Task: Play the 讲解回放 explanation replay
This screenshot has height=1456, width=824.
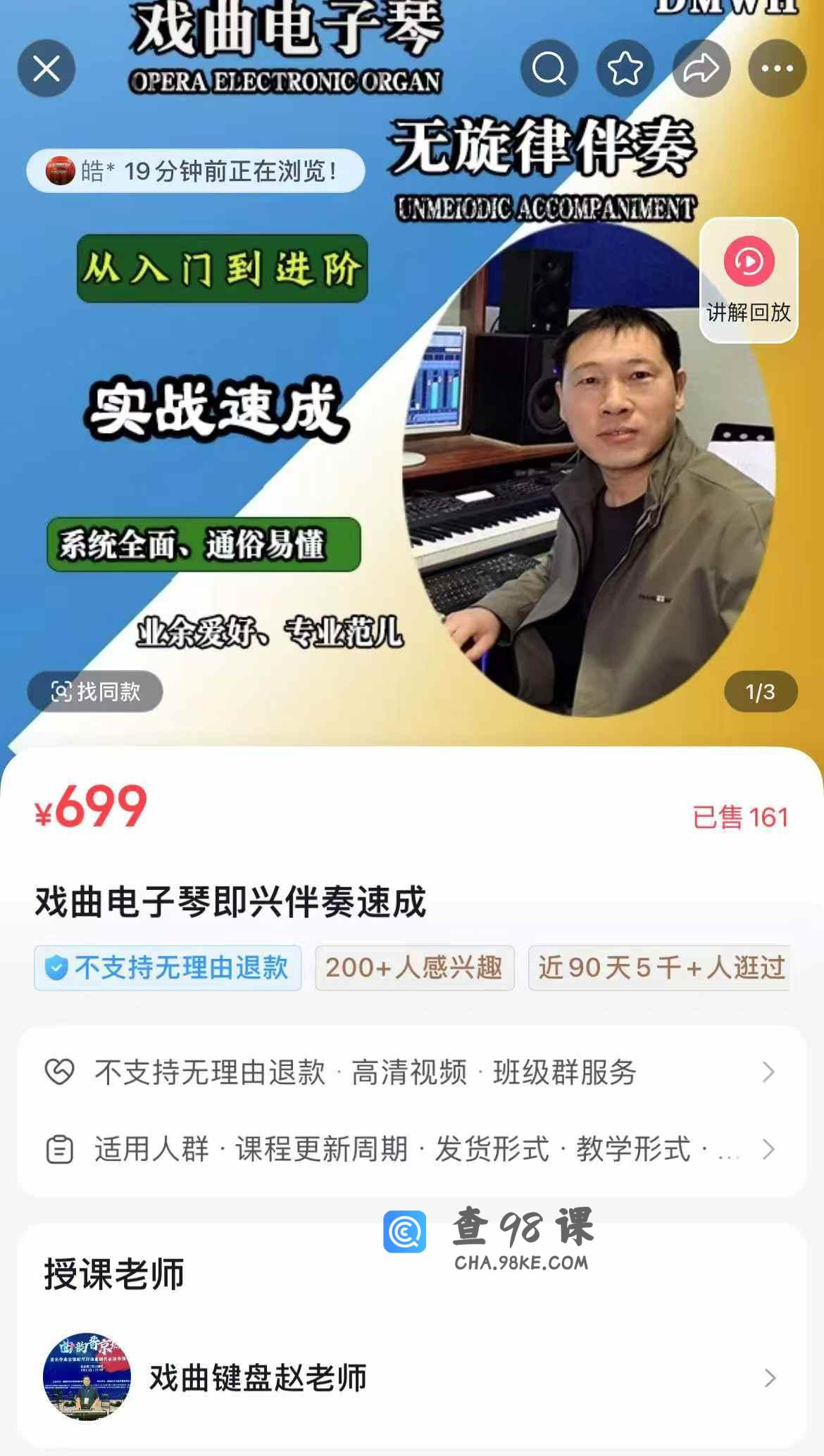Action: coord(749,280)
